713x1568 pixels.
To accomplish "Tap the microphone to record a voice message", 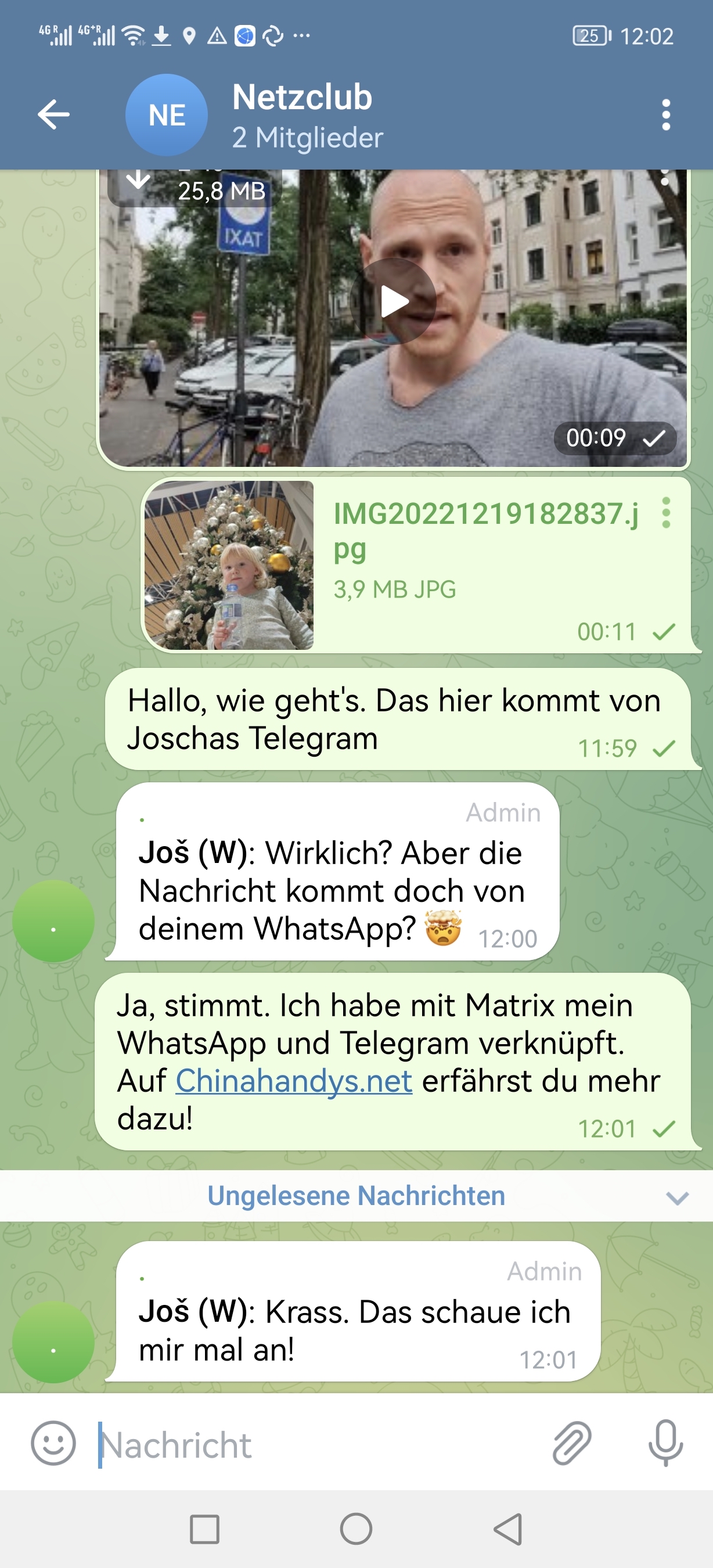I will tap(665, 1443).
